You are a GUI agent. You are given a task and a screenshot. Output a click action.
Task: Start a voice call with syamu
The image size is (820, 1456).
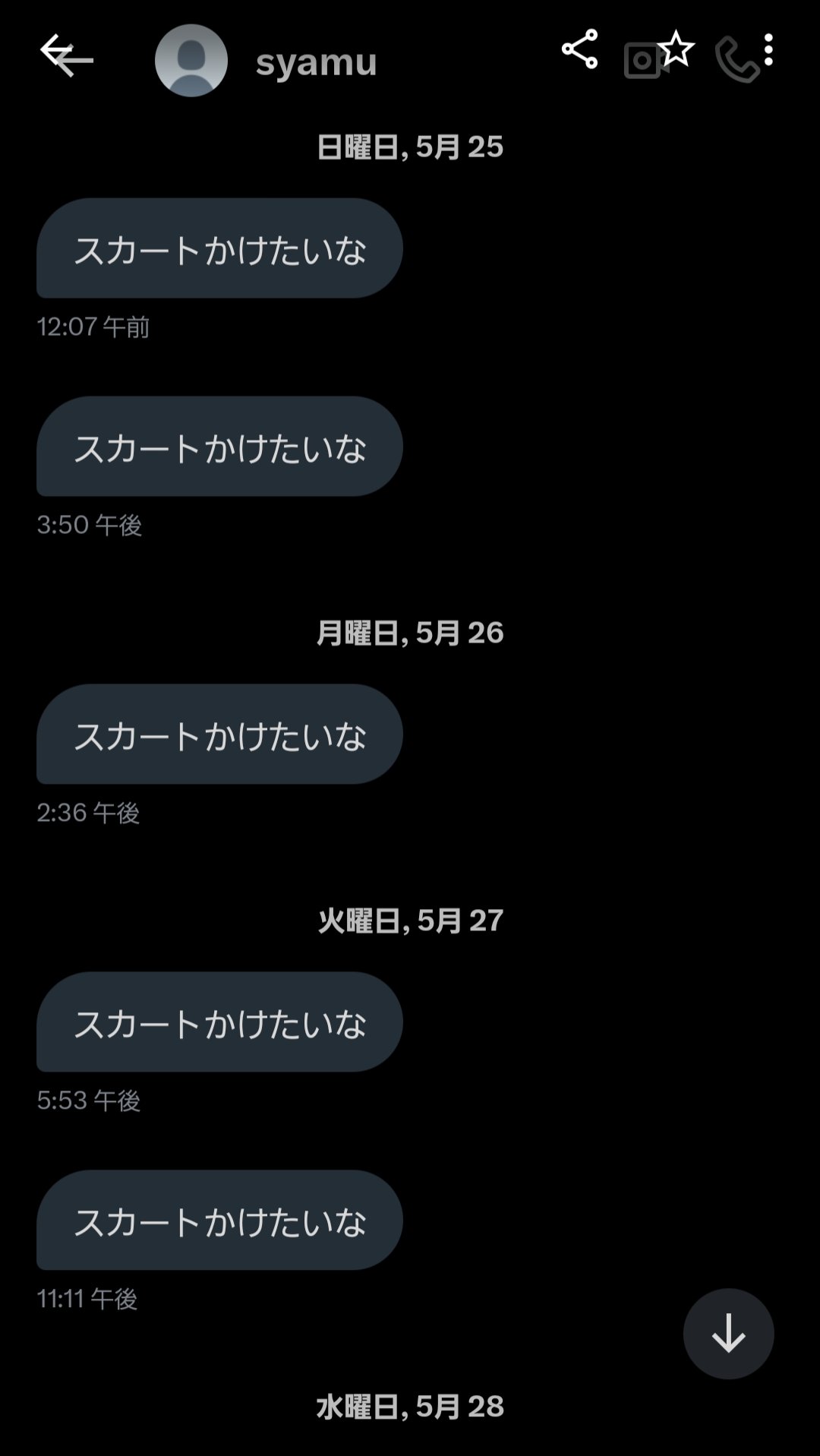[x=736, y=59]
